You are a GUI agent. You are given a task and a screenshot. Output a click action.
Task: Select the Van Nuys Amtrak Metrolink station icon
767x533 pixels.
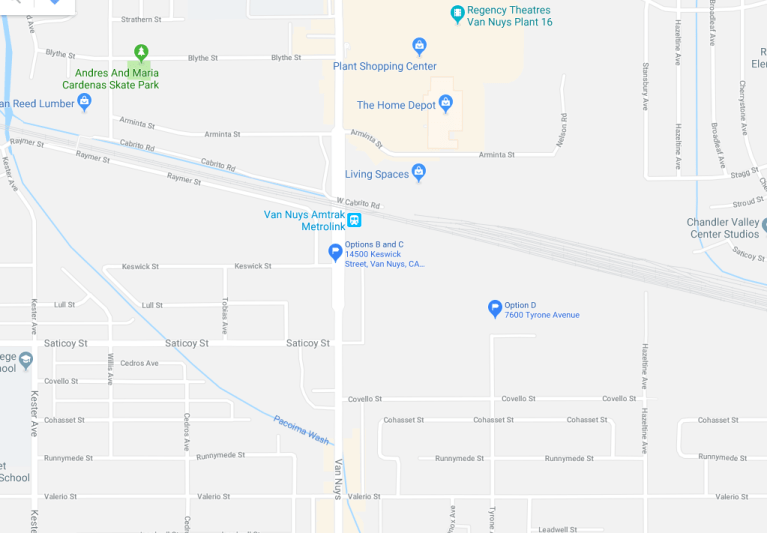point(354,220)
